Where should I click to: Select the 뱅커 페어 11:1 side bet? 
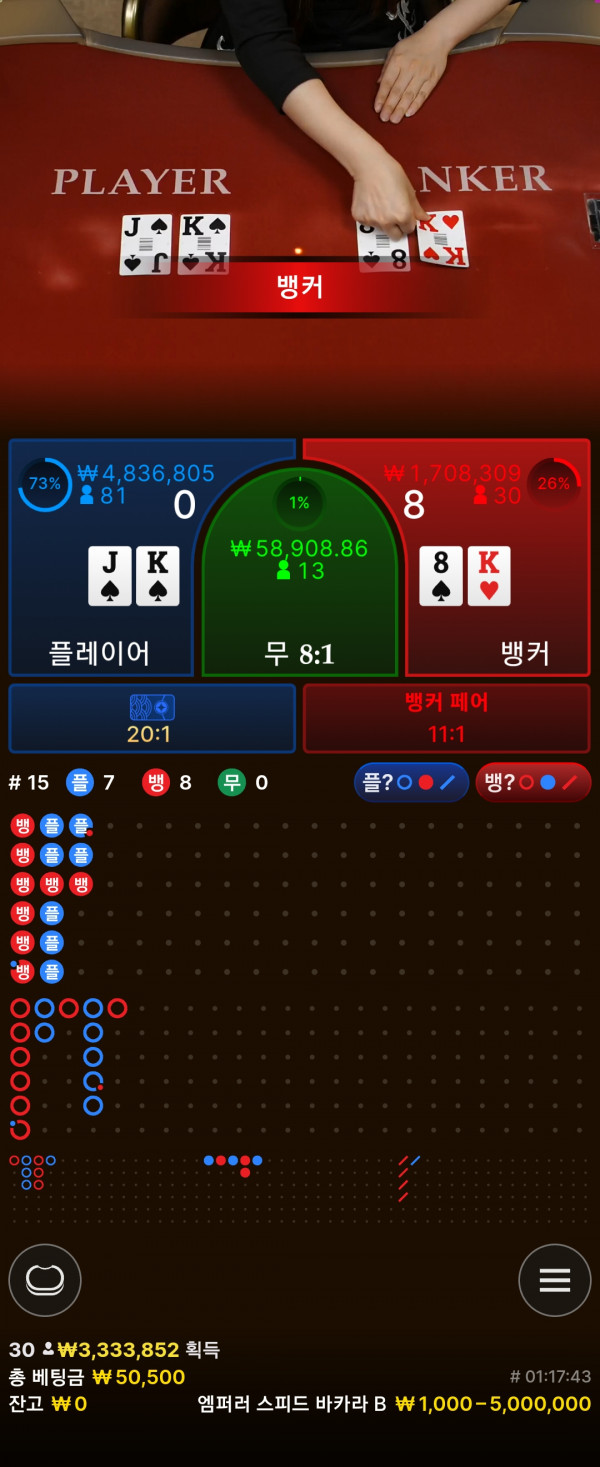(x=446, y=718)
